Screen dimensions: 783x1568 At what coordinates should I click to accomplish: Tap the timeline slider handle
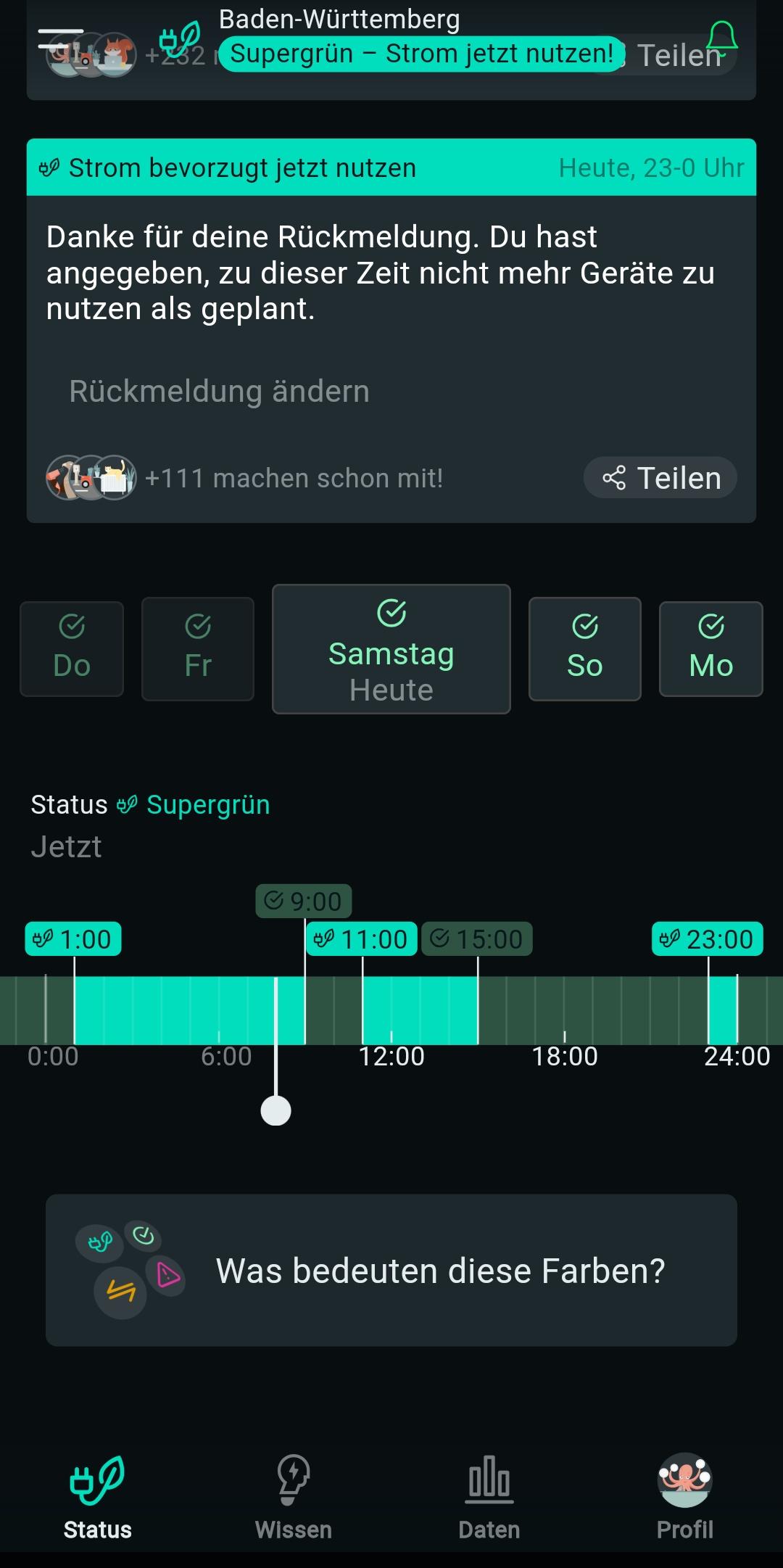[x=275, y=1110]
